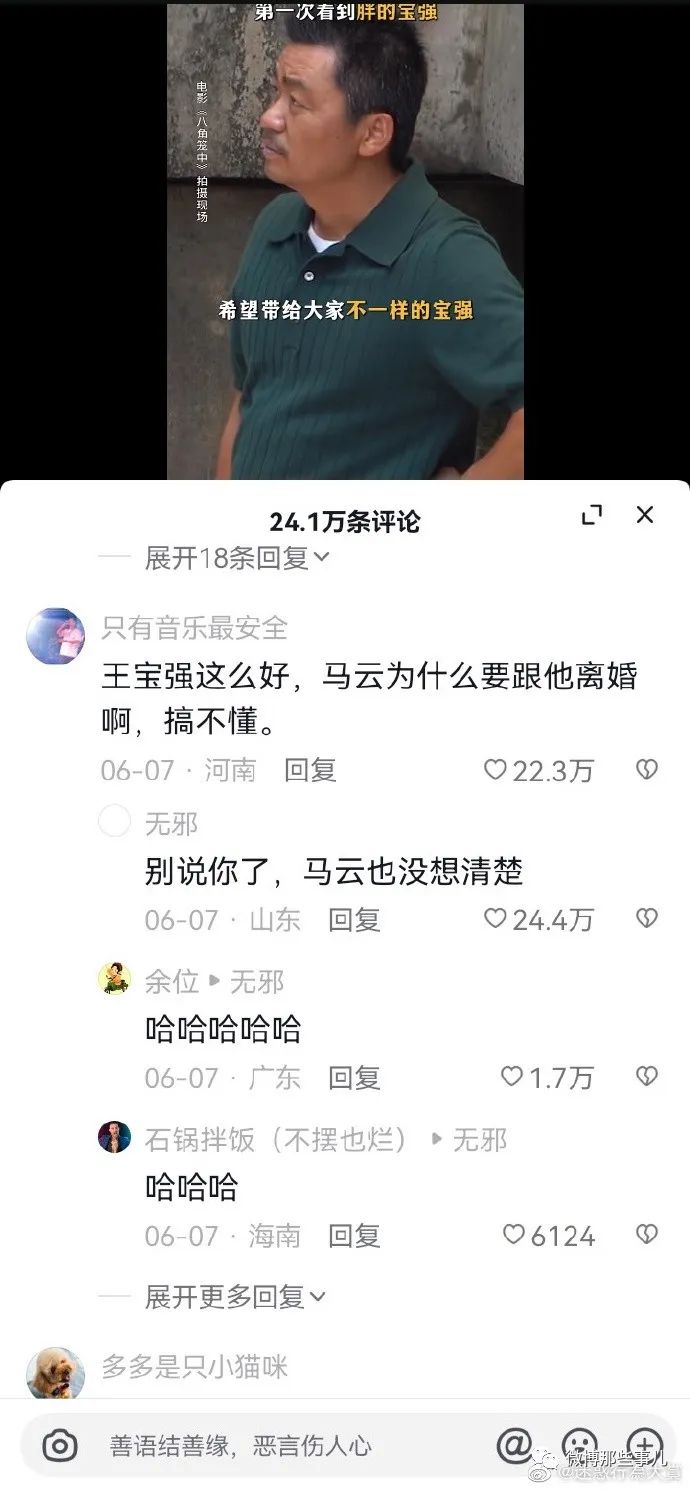690x1490 pixels.
Task: Reply to 无邪's comment
Action: pyautogui.click(x=354, y=919)
